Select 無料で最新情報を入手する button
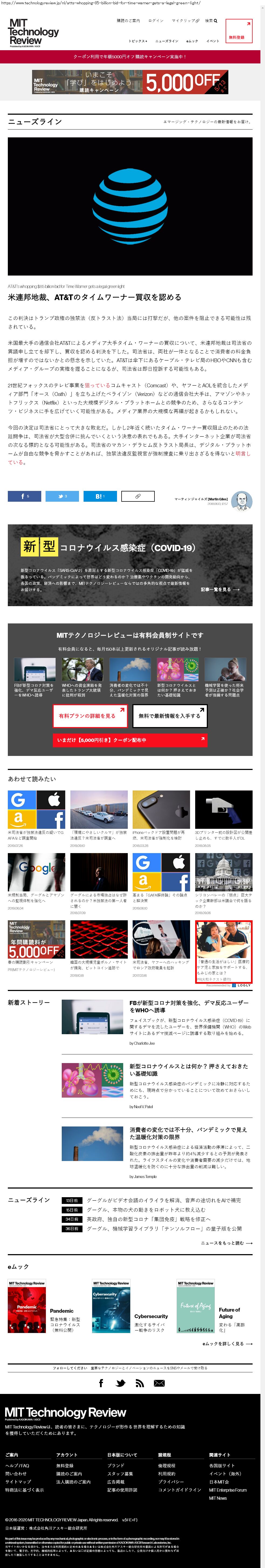Image resolution: width=265 pixels, height=1568 pixels. point(170,715)
